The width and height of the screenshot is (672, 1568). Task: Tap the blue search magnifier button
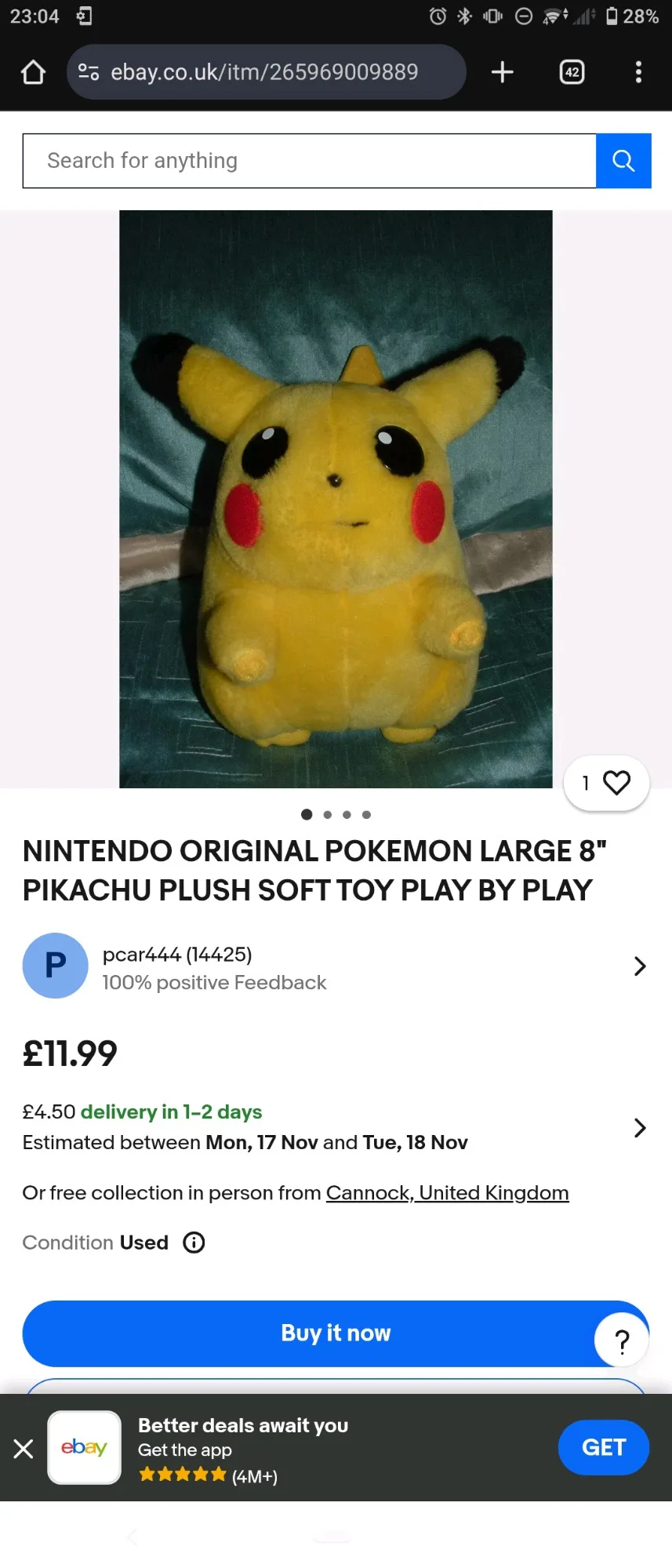(623, 161)
